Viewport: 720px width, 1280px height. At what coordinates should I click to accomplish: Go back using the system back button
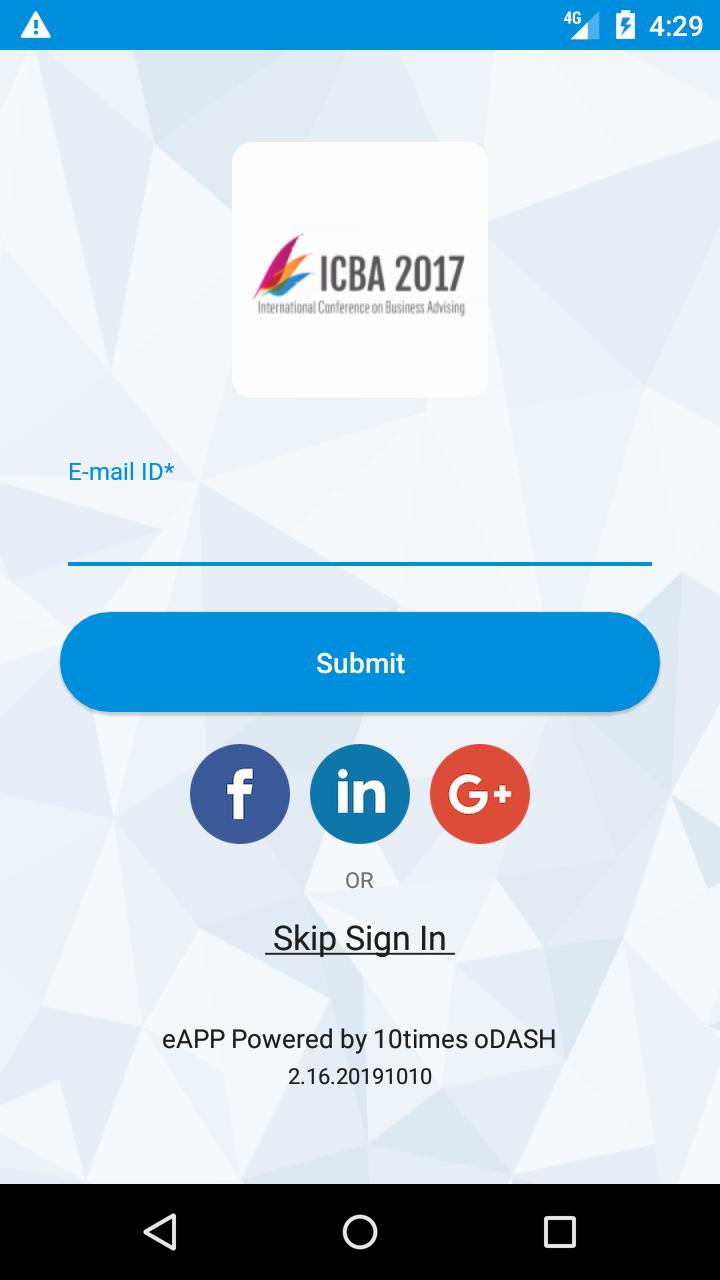(x=160, y=1232)
